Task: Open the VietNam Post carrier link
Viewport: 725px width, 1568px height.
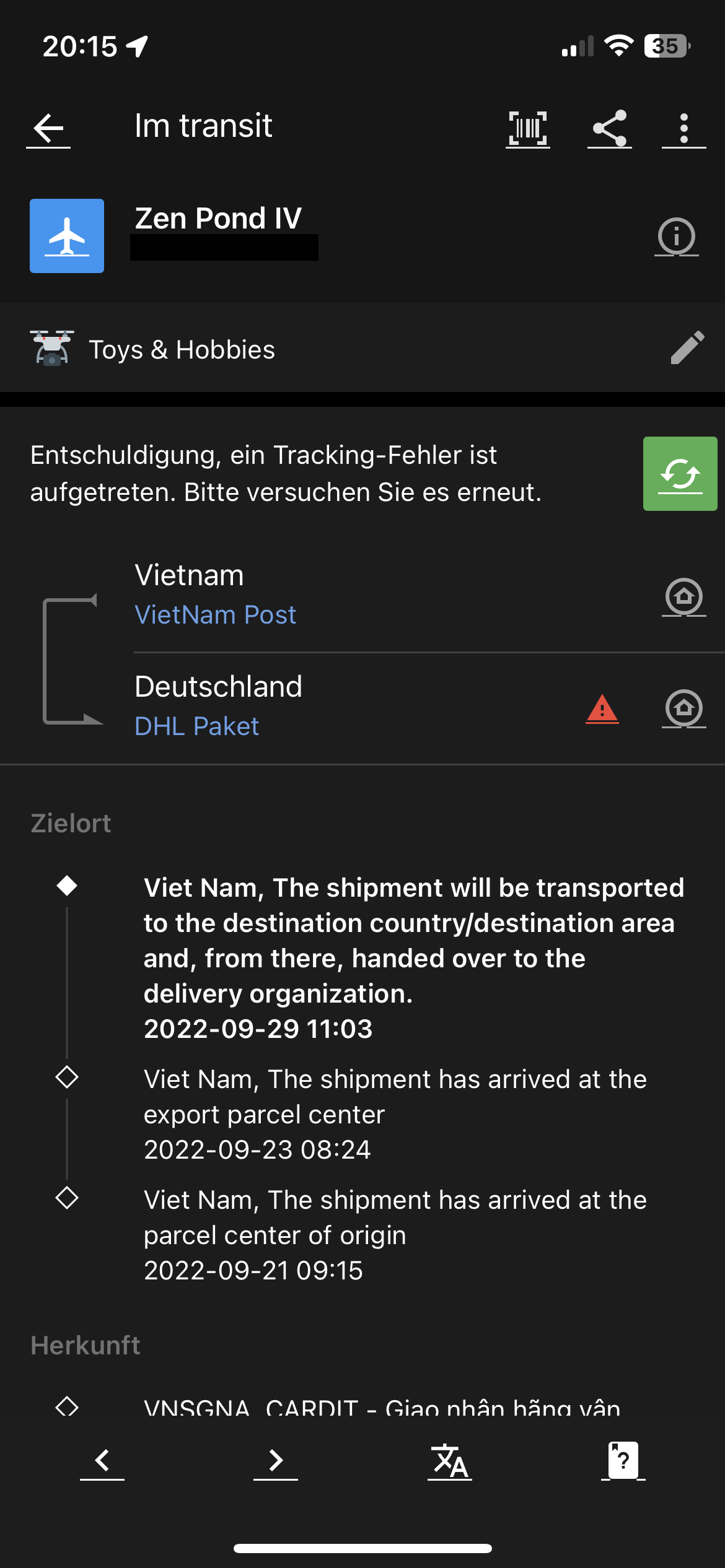Action: click(x=215, y=615)
